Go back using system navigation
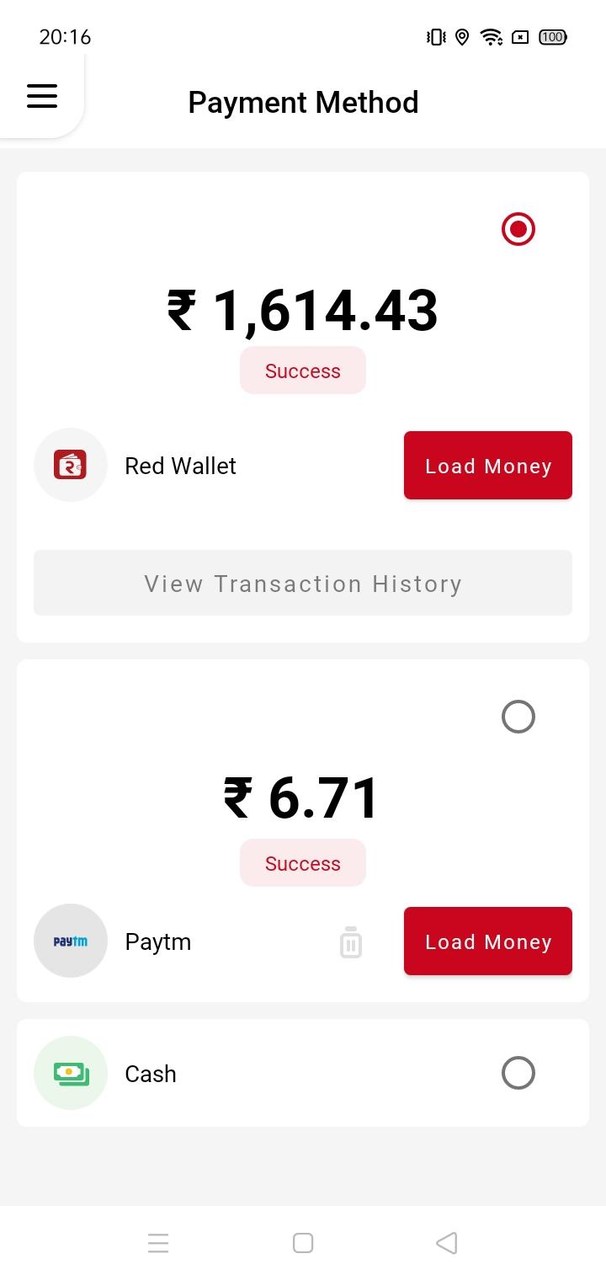Image resolution: width=606 pixels, height=1280 pixels. coord(447,1243)
